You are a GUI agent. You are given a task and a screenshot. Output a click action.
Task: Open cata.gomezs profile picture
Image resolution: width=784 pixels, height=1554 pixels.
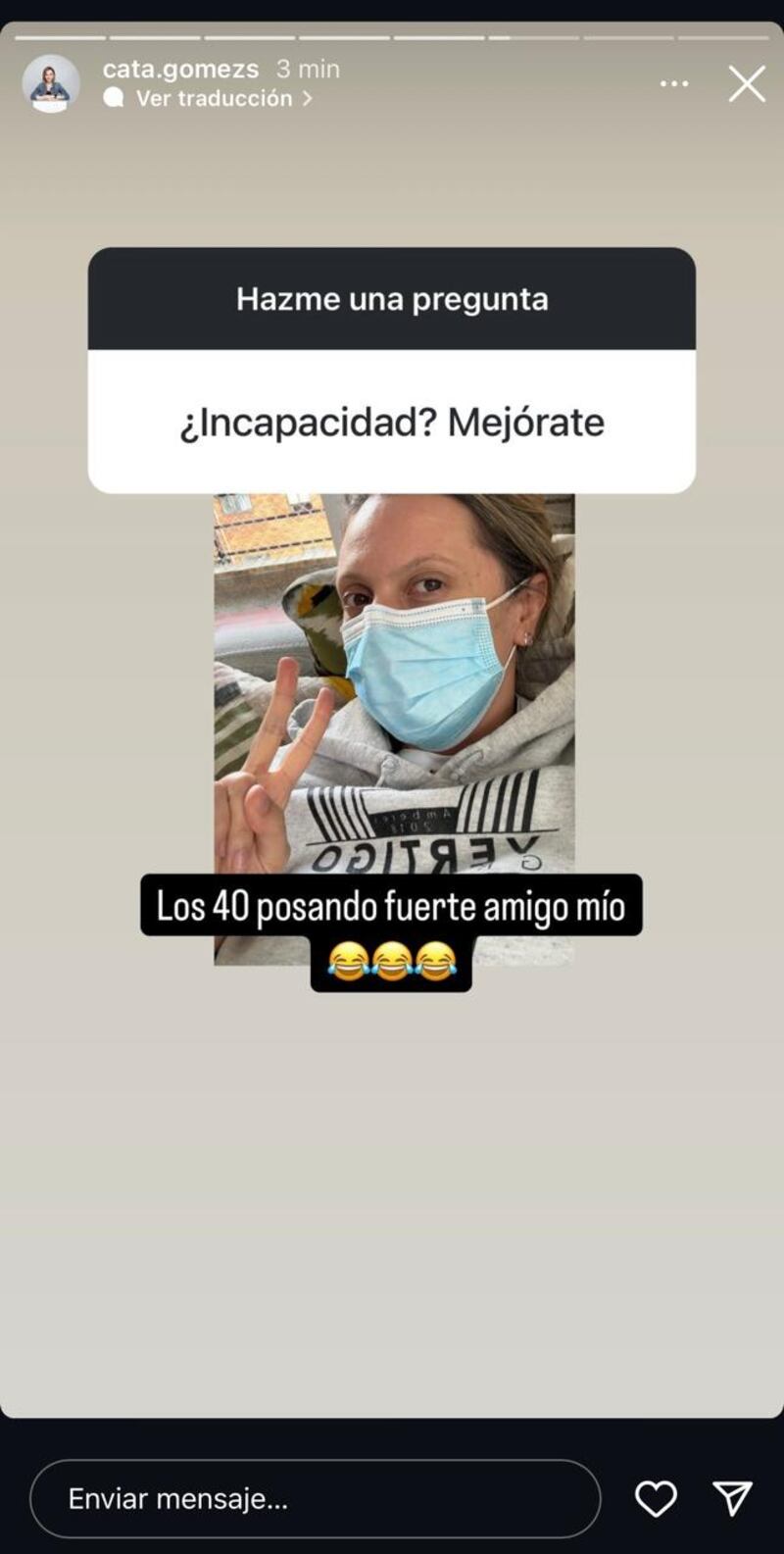click(x=51, y=83)
